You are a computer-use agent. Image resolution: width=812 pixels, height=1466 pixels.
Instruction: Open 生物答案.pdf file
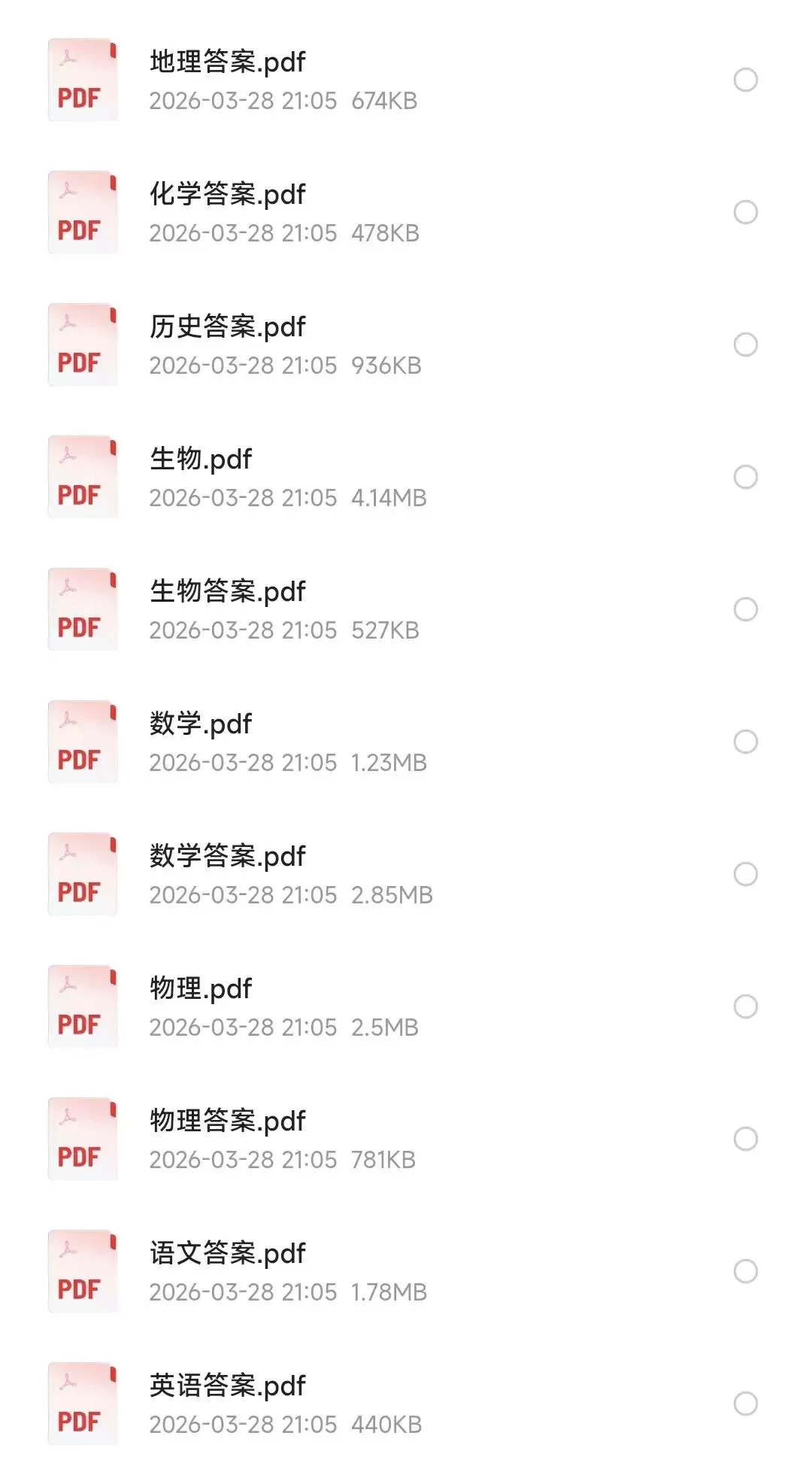click(x=227, y=592)
